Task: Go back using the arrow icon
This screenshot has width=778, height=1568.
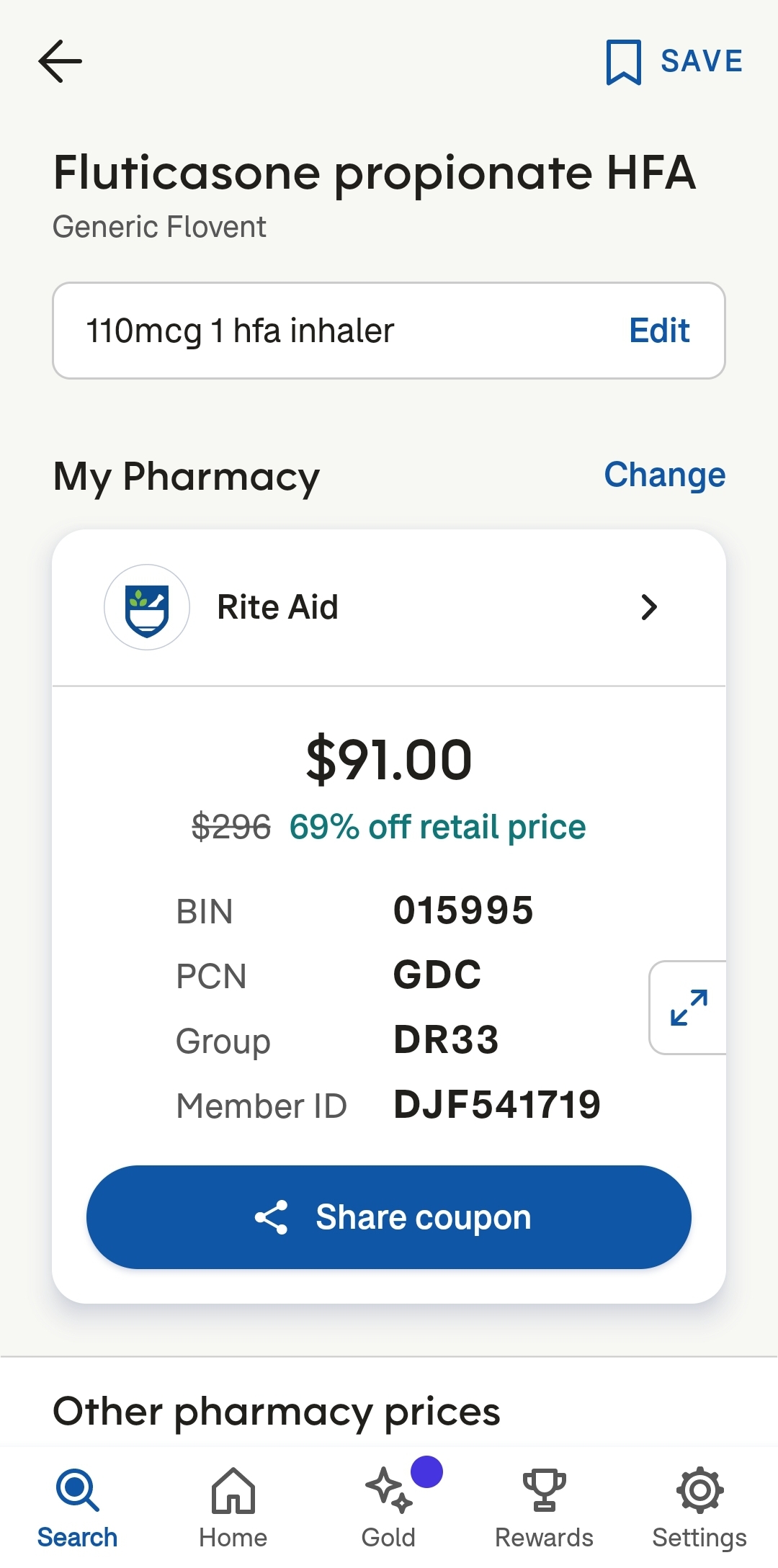Action: 60,61
